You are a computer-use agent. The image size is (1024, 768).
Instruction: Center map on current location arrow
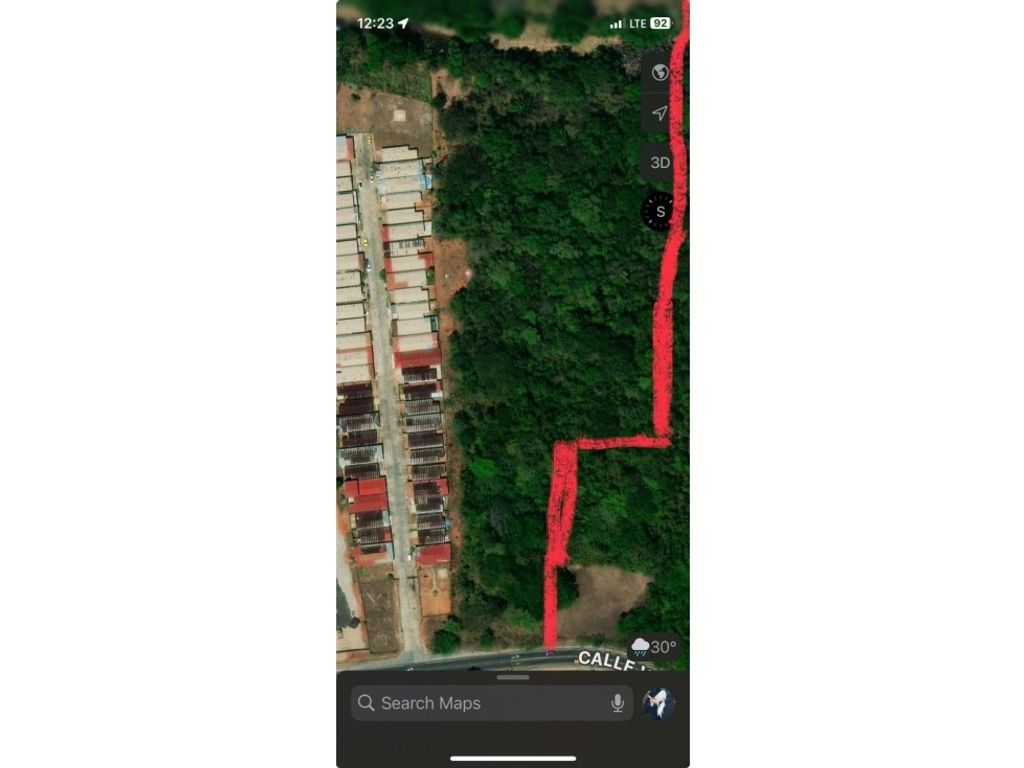pyautogui.click(x=659, y=113)
